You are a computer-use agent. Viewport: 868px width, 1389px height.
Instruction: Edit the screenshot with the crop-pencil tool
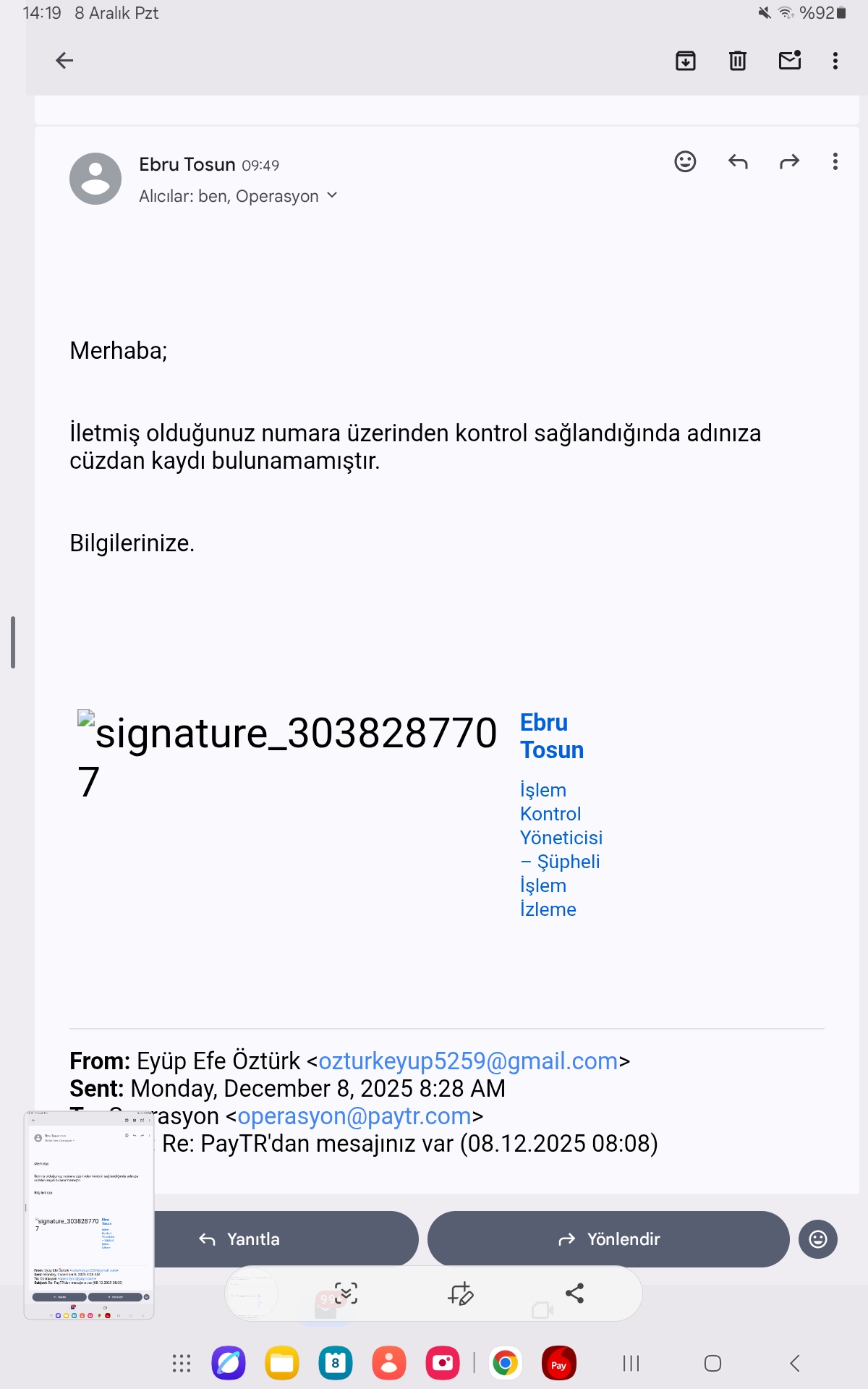coord(460,1294)
